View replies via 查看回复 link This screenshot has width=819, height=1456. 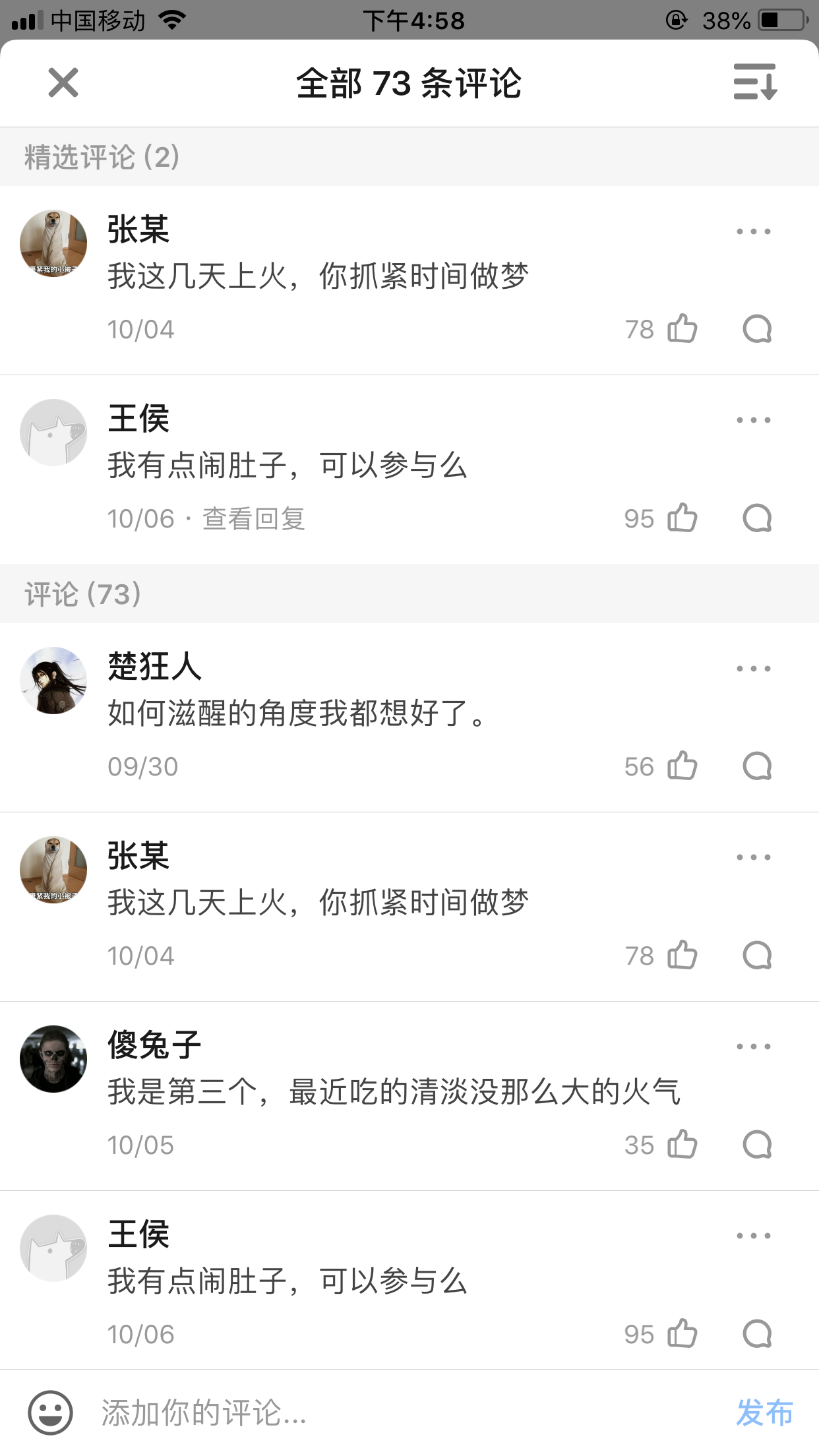pyautogui.click(x=253, y=519)
